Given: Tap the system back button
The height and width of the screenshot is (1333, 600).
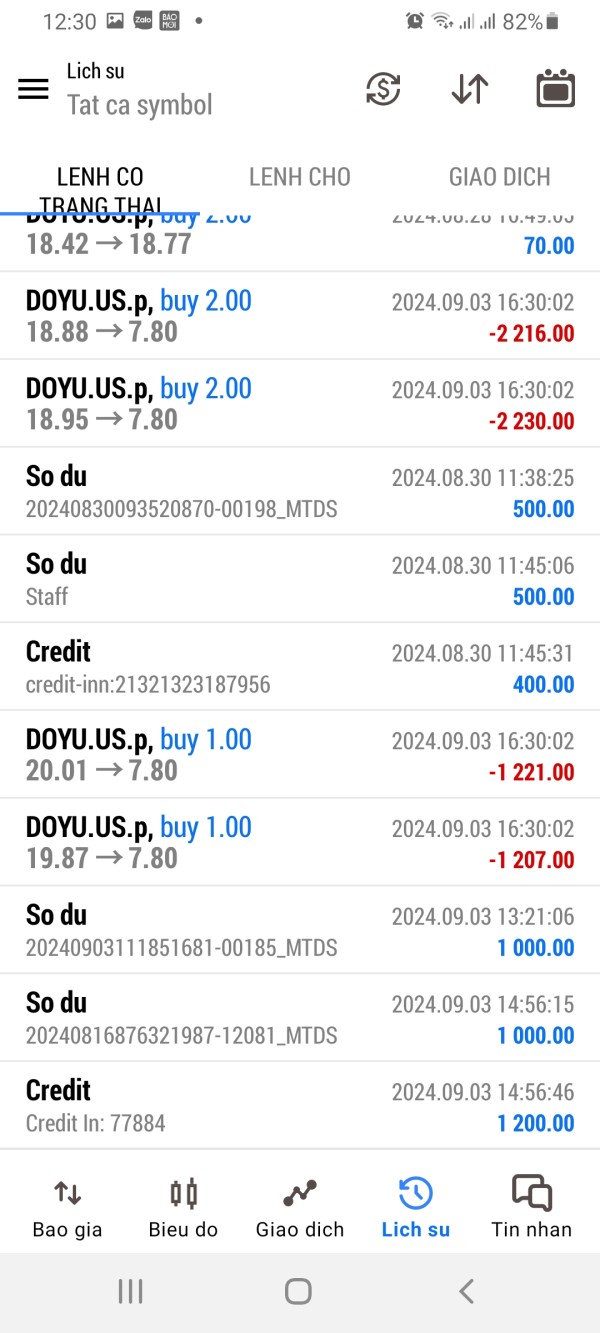Looking at the screenshot, I should click(466, 1291).
